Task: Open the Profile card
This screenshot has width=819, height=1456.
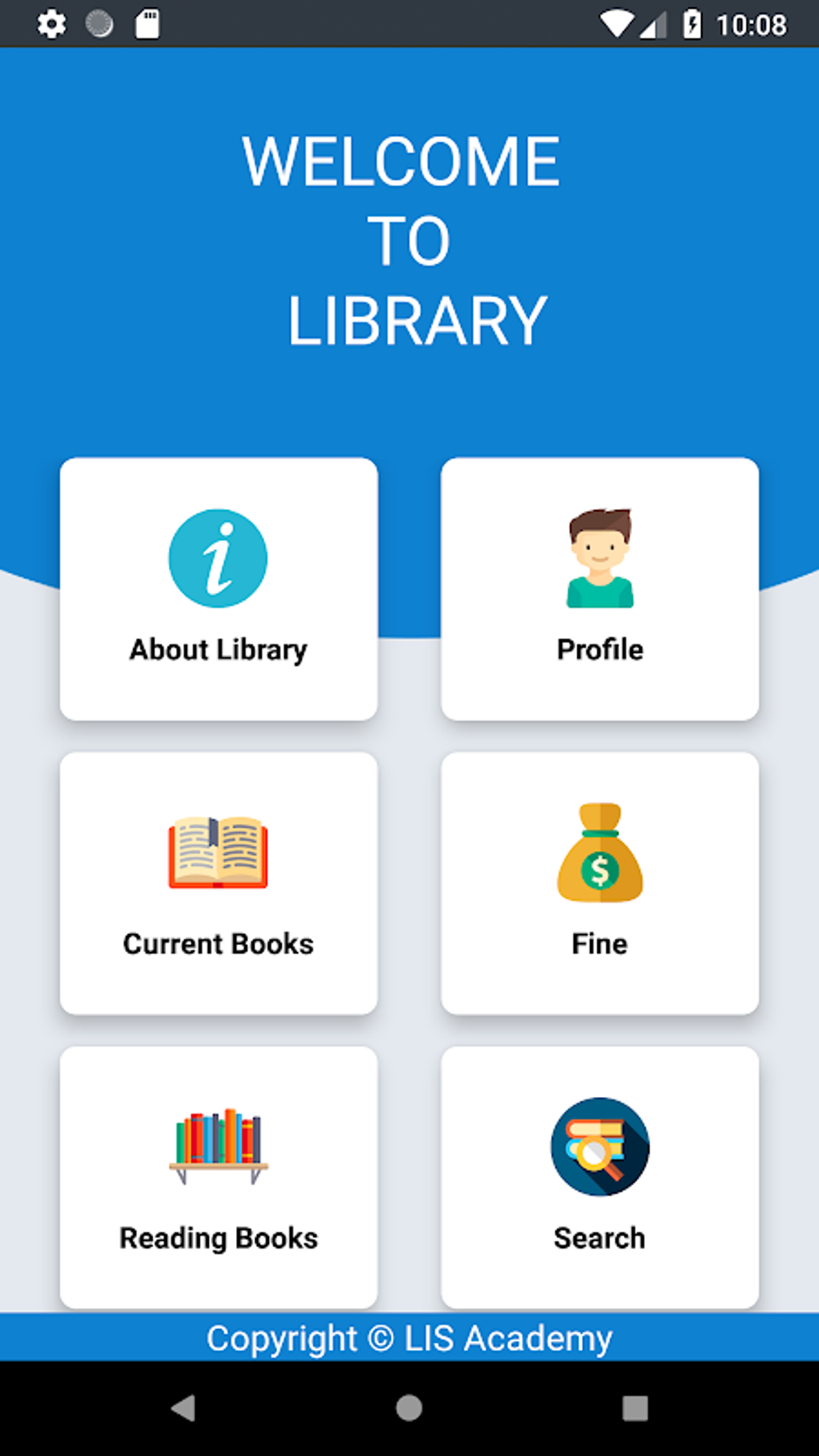Action: tap(600, 588)
